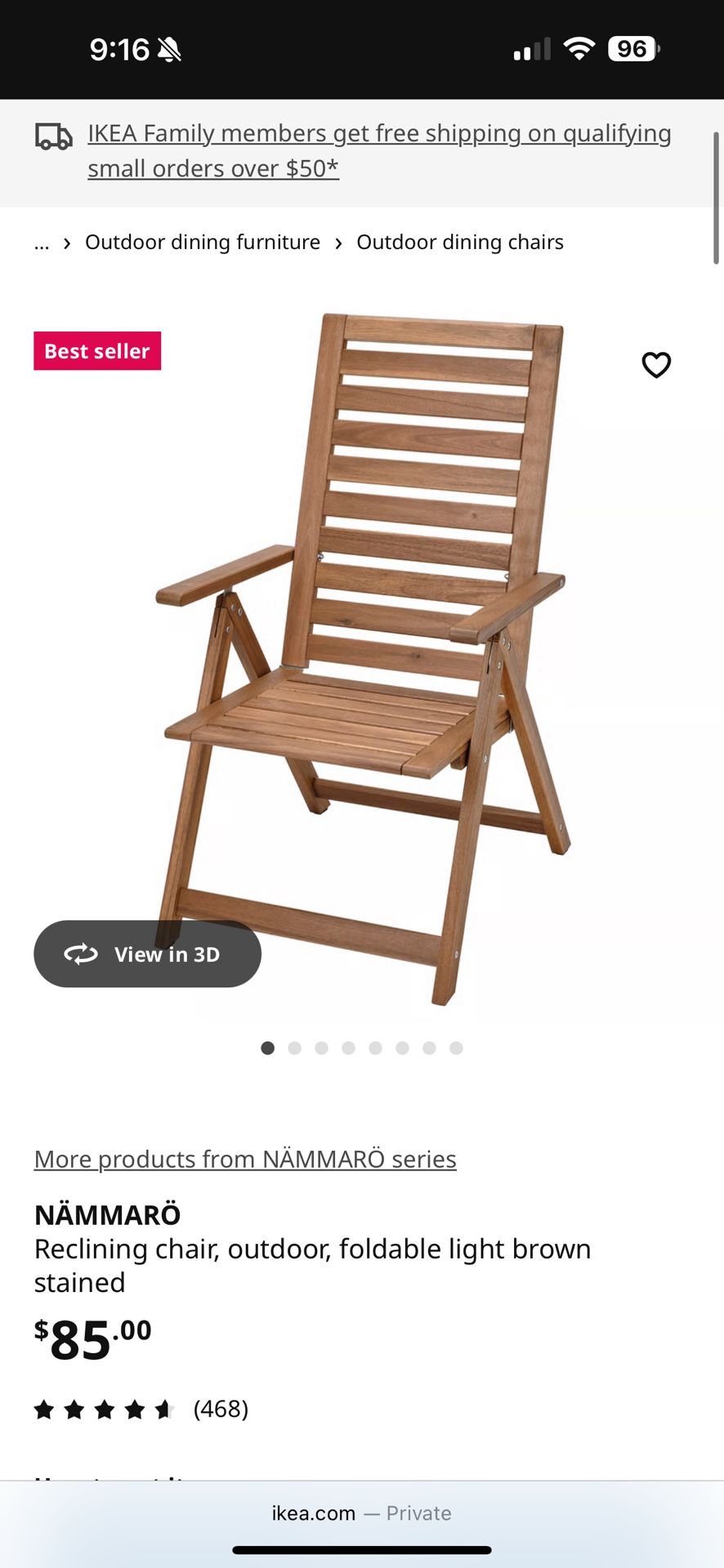This screenshot has height=1568, width=724.
Task: Browse more products from NÄMMARÖ series
Action: (x=245, y=1159)
